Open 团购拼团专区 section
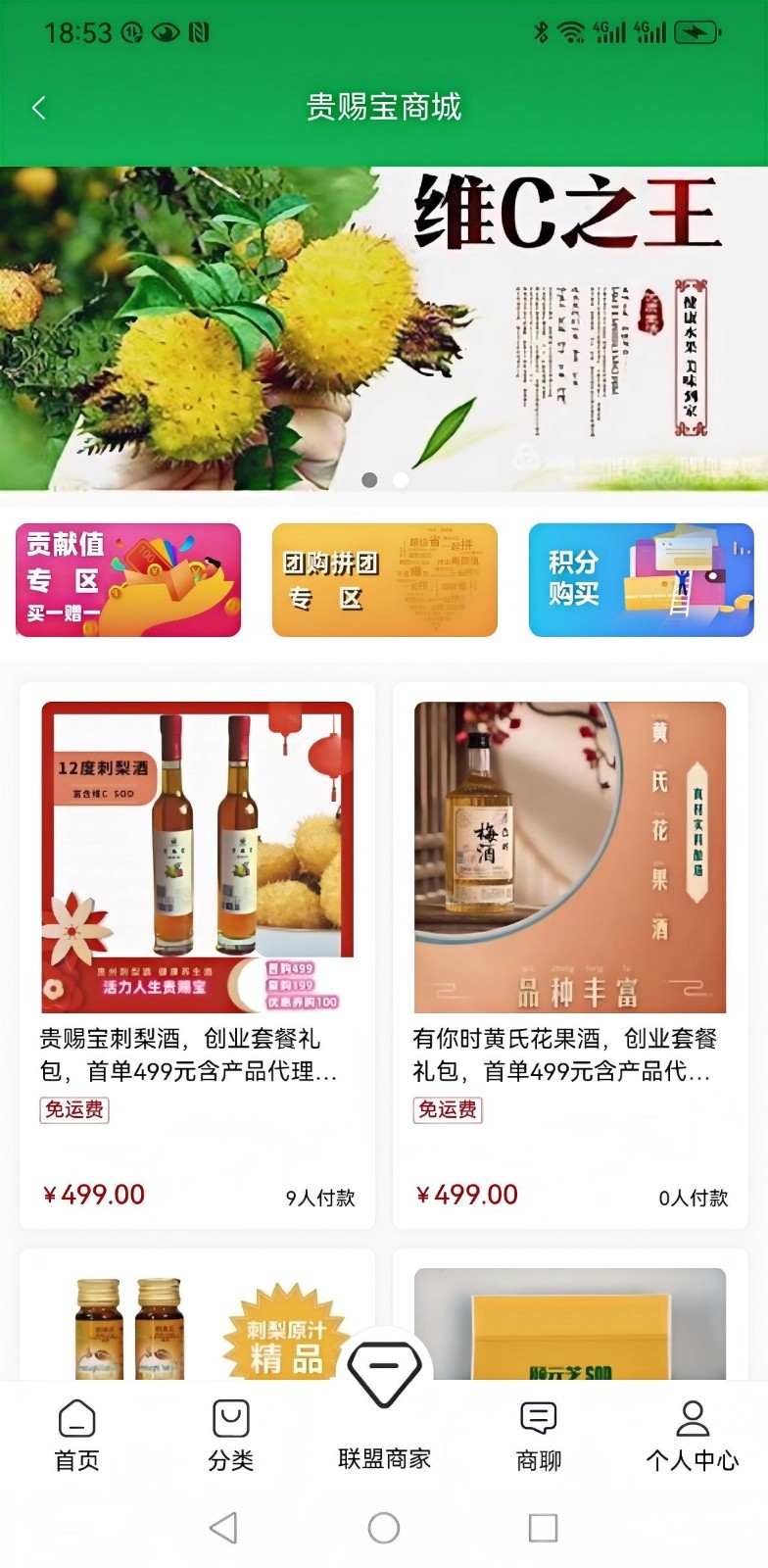The height and width of the screenshot is (1568, 768). (385, 580)
